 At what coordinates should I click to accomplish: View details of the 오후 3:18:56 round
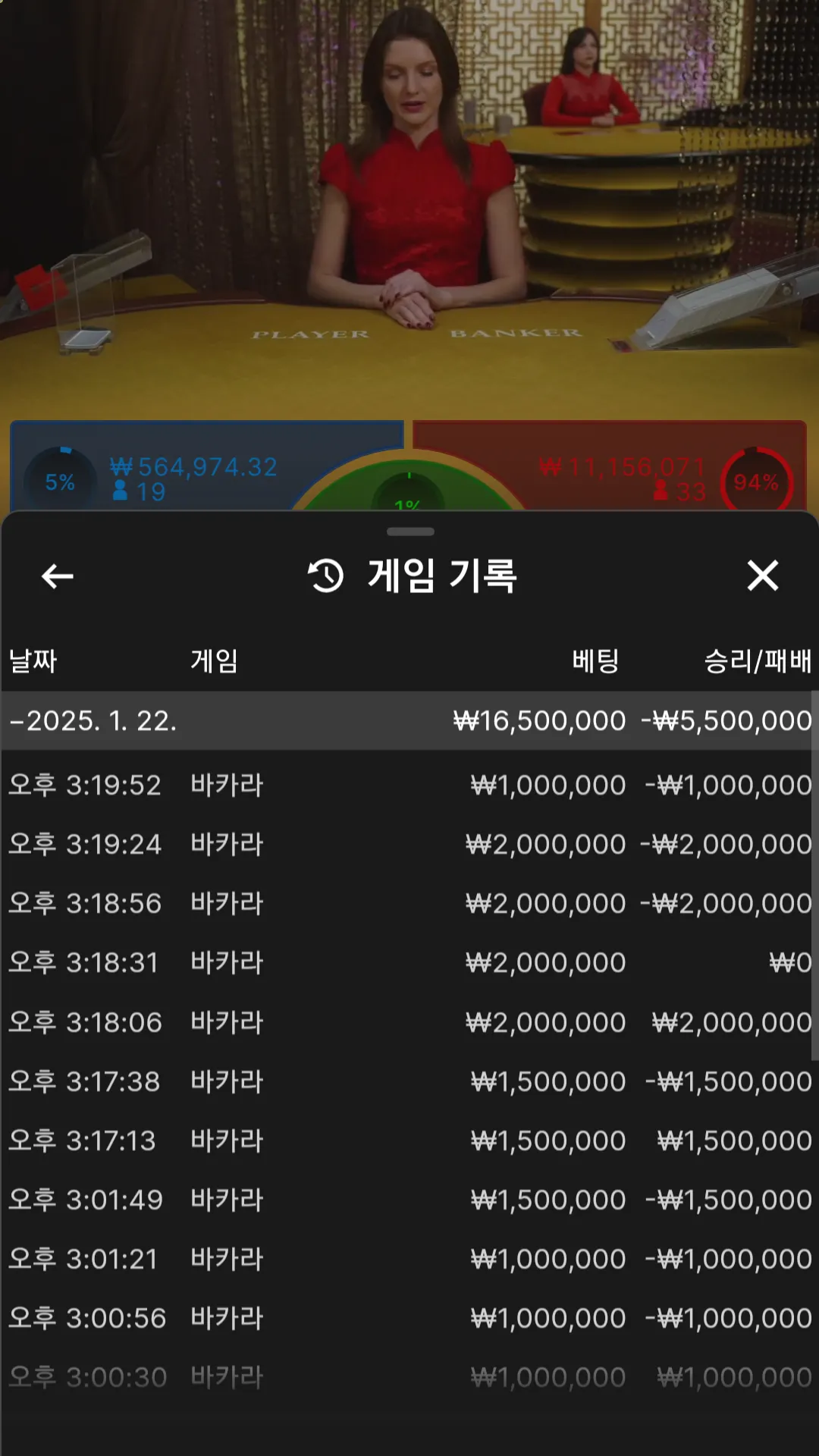click(x=409, y=903)
